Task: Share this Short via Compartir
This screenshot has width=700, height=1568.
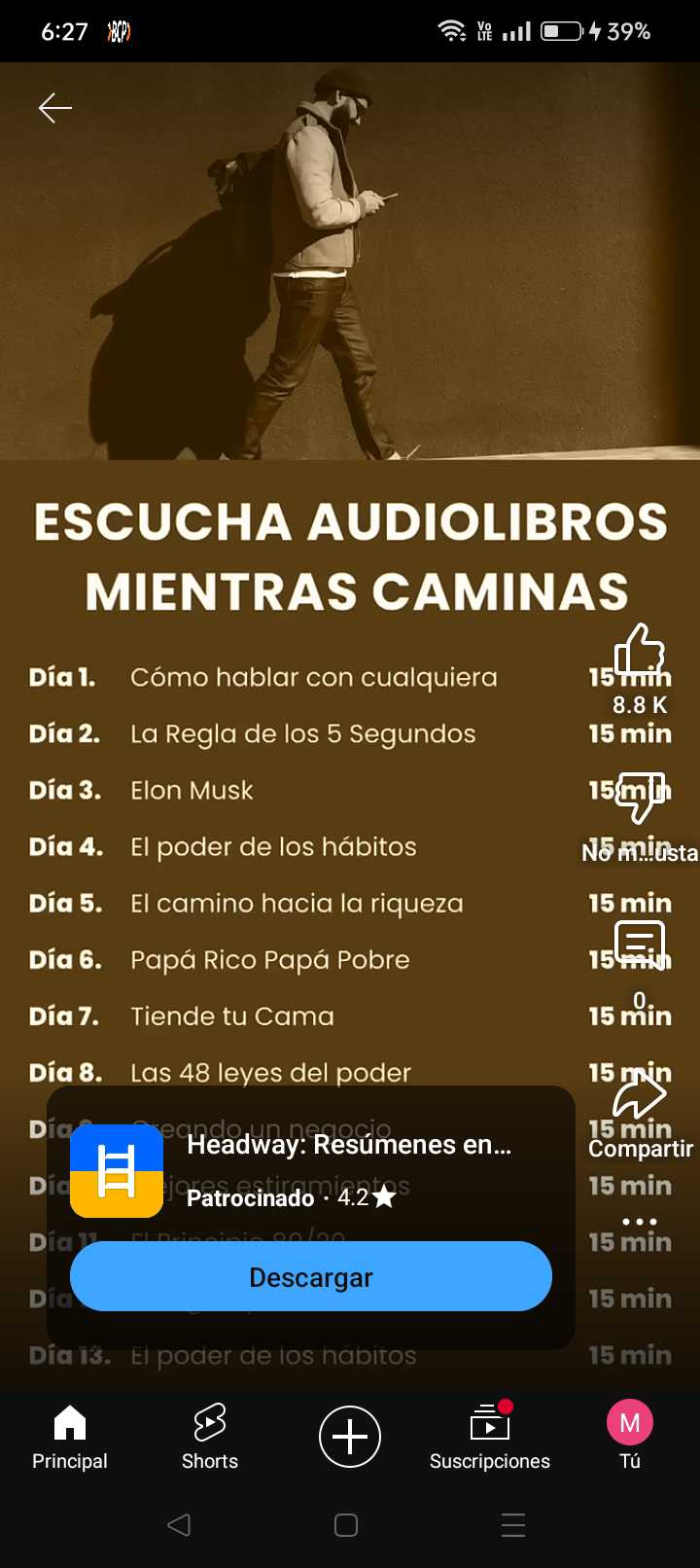Action: click(639, 1094)
